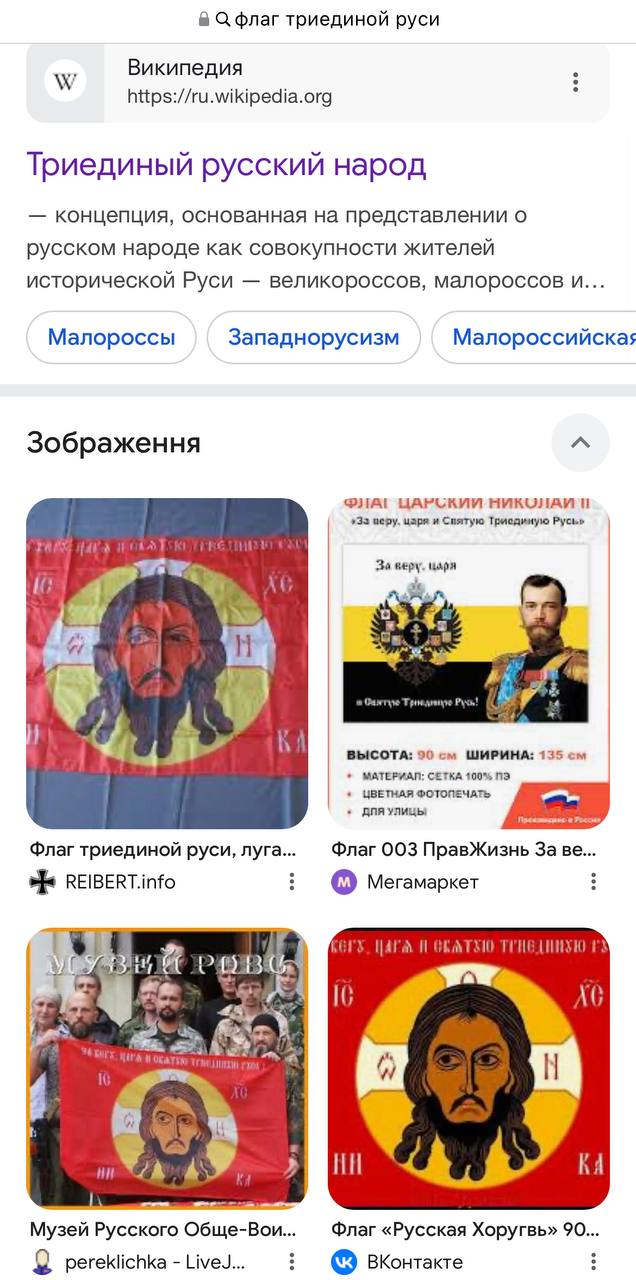Open options for the REIBERT.info image
Image resolution: width=636 pixels, height=1280 pixels.
pyautogui.click(x=292, y=881)
